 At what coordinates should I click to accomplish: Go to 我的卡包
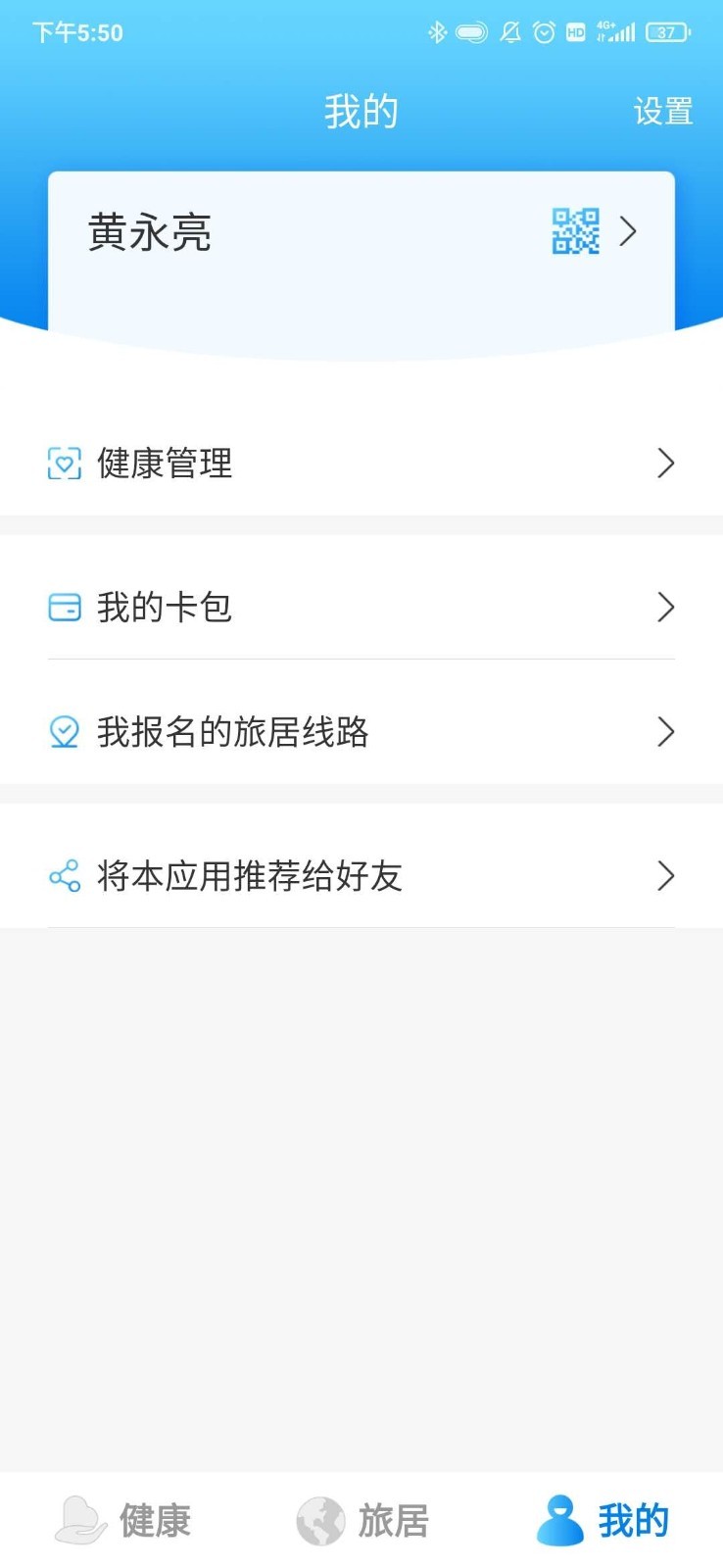361,608
